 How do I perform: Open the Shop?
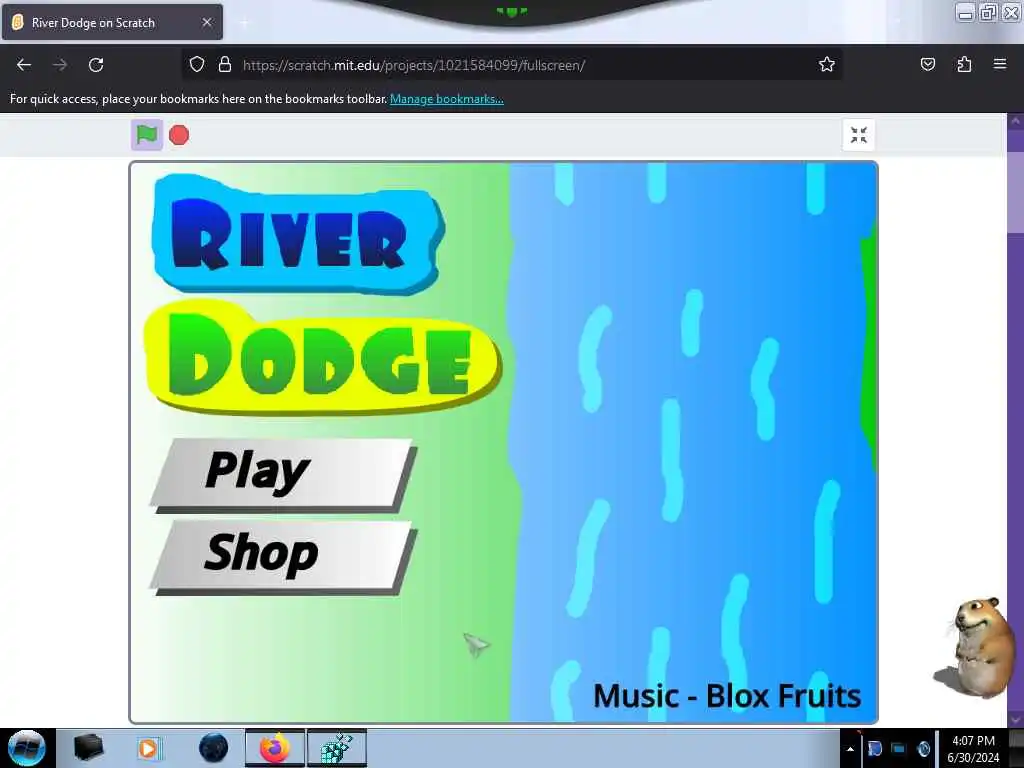(283, 554)
